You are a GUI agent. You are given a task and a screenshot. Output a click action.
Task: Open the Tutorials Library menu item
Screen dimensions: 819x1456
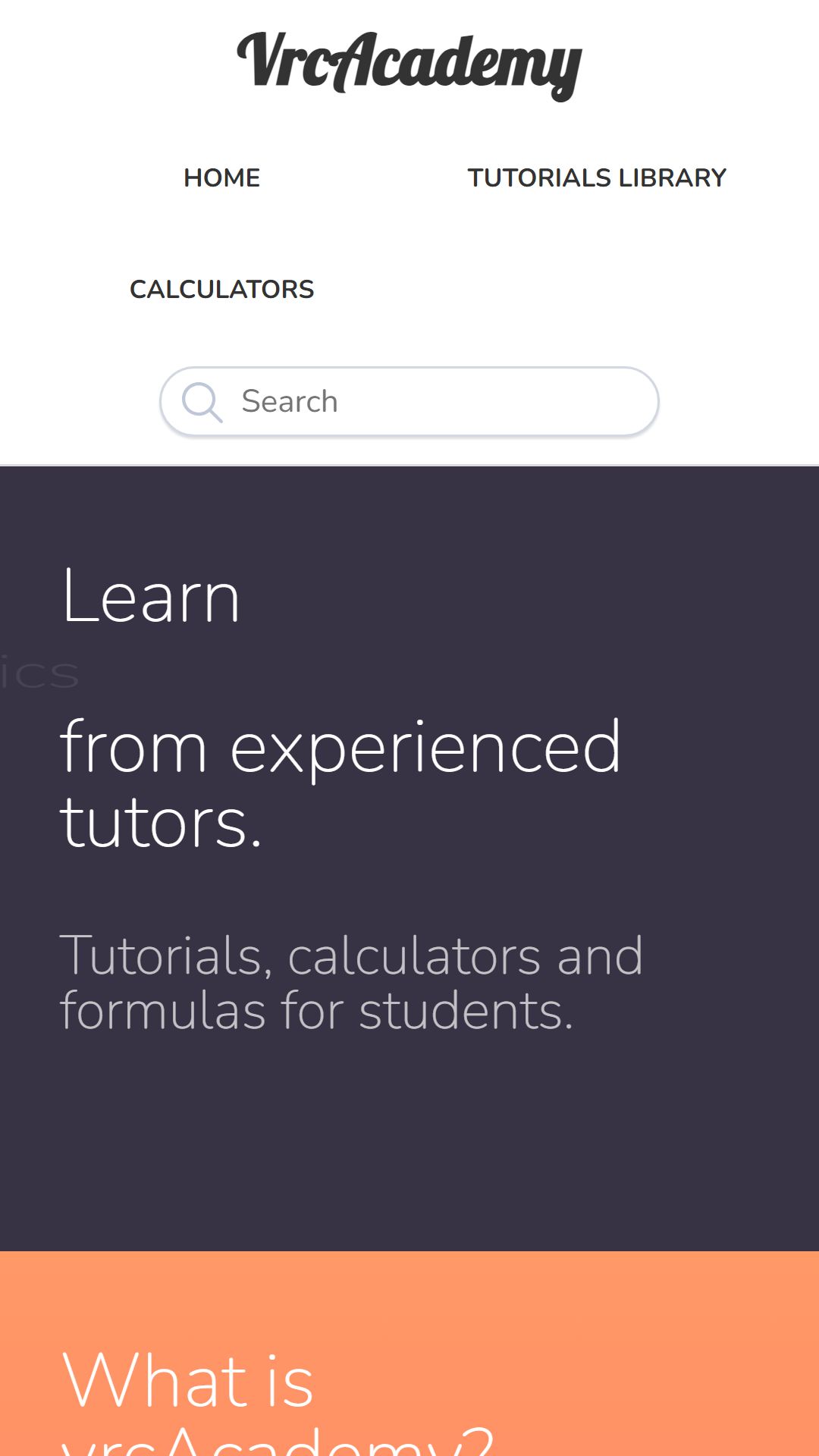(597, 177)
